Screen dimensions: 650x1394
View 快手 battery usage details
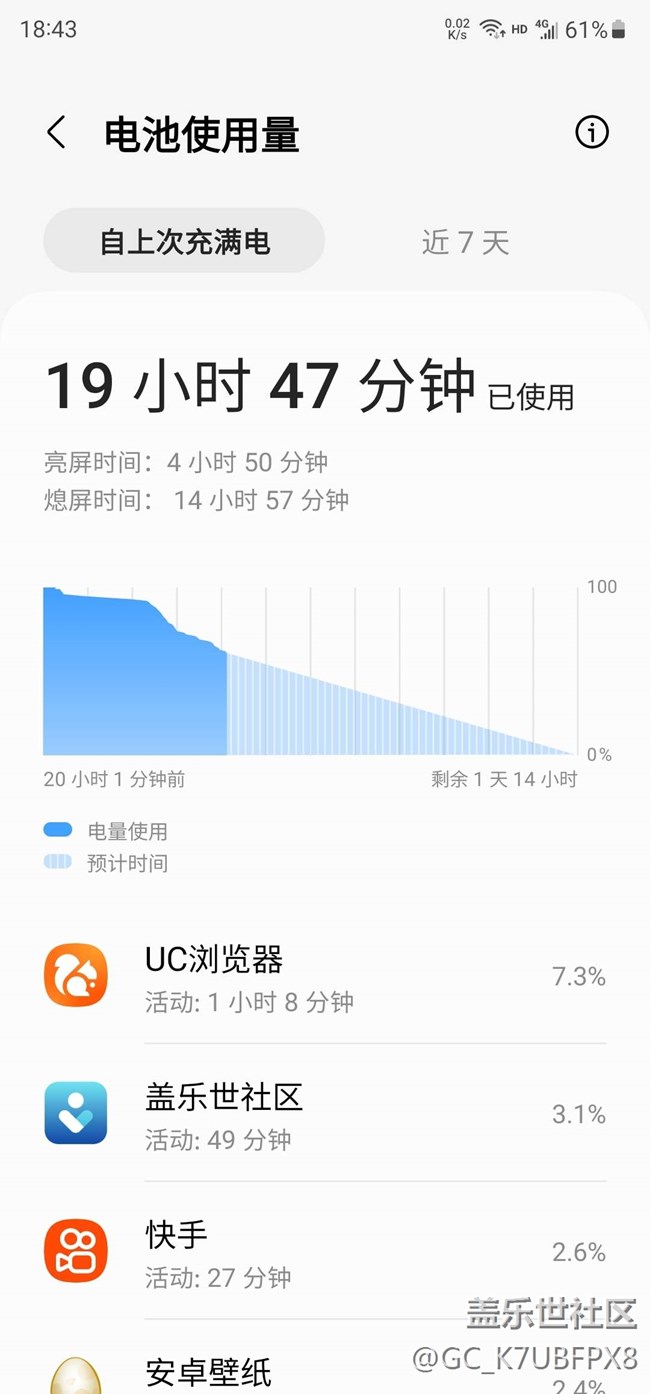click(325, 1251)
